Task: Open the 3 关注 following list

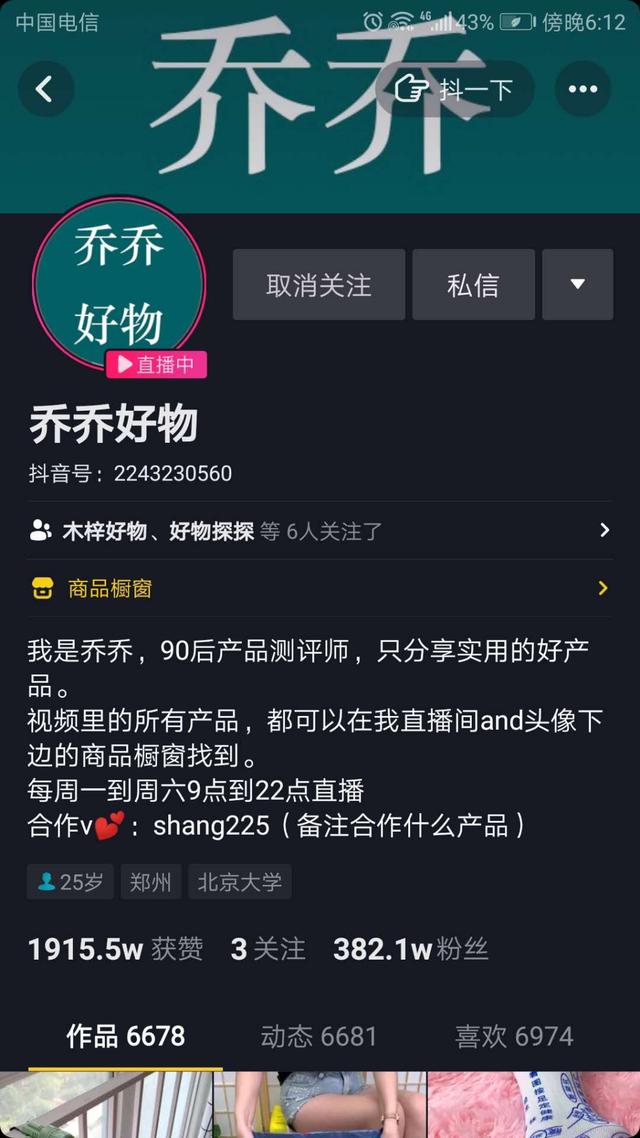Action: click(x=268, y=949)
